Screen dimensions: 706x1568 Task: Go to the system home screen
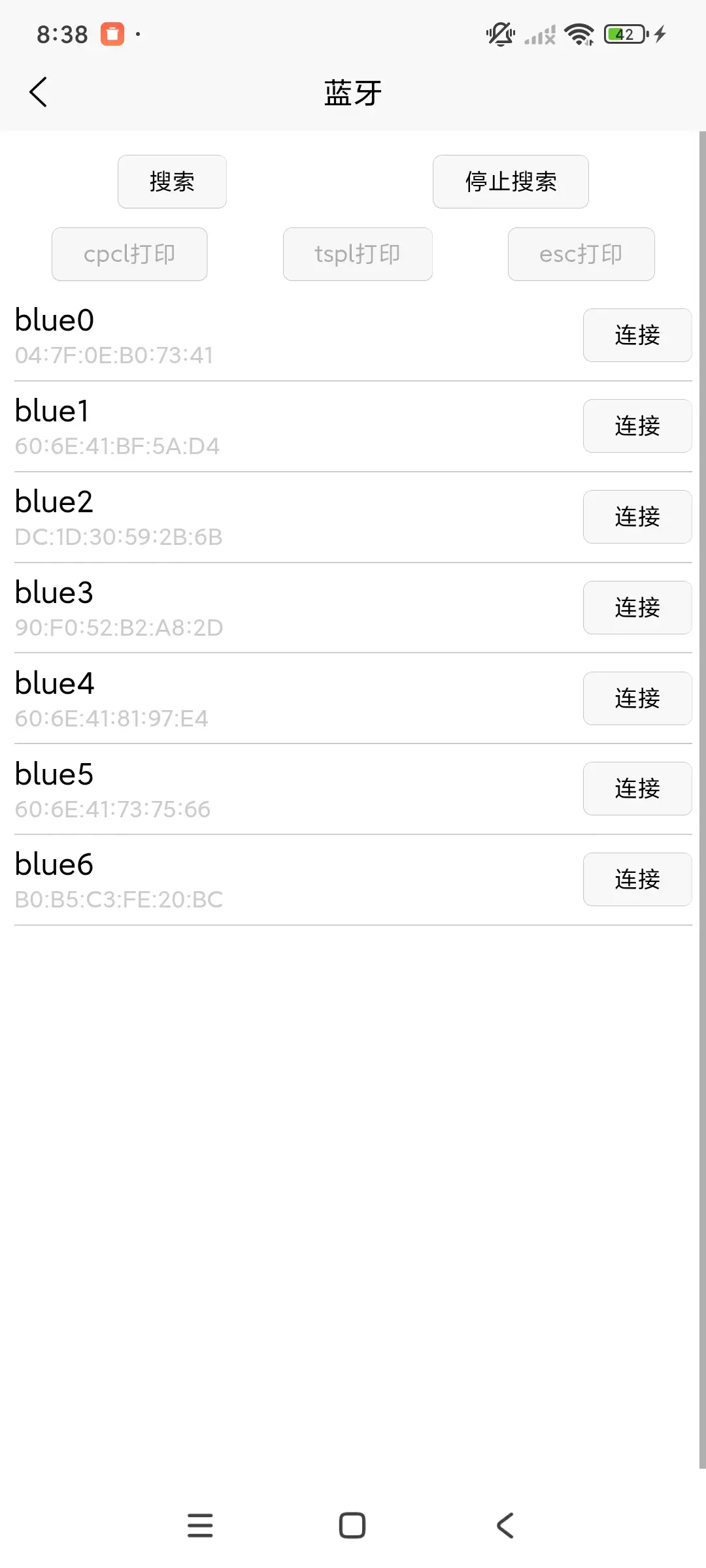coord(352,1526)
